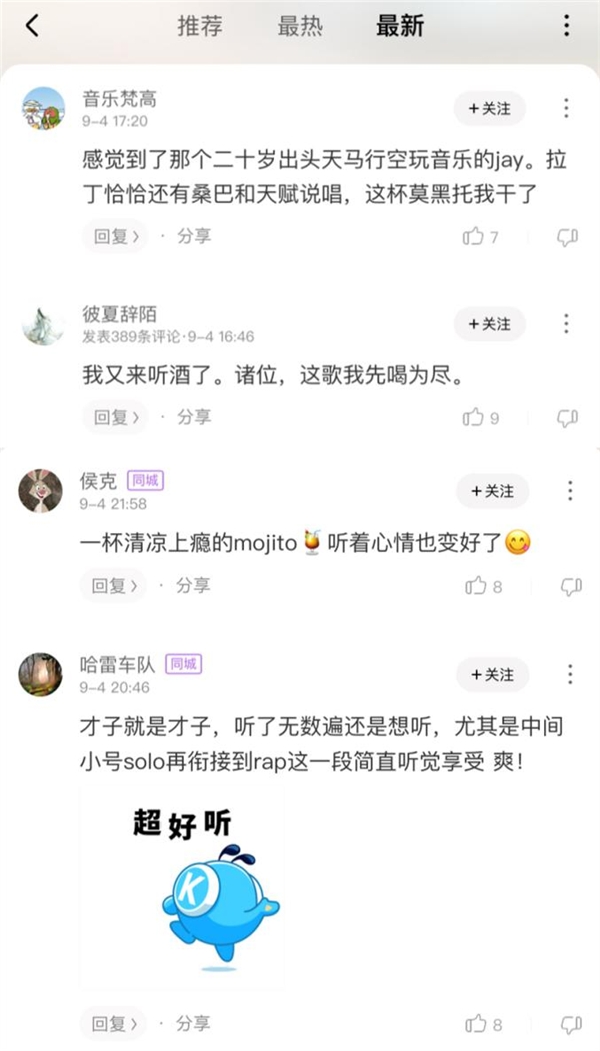Switch to the 最热 tab
The height and width of the screenshot is (1051, 600).
click(300, 26)
